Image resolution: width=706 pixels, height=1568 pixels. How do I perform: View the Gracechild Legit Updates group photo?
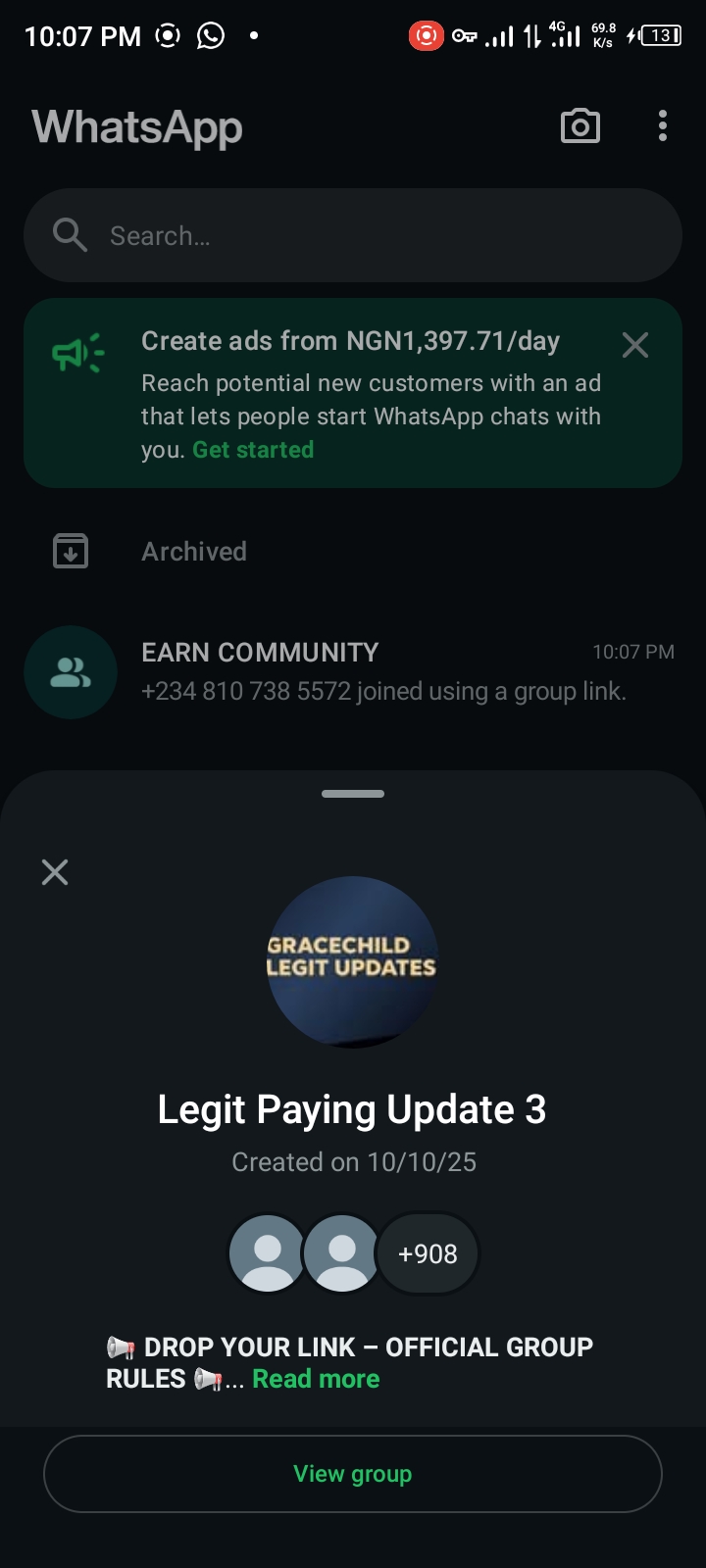[352, 961]
